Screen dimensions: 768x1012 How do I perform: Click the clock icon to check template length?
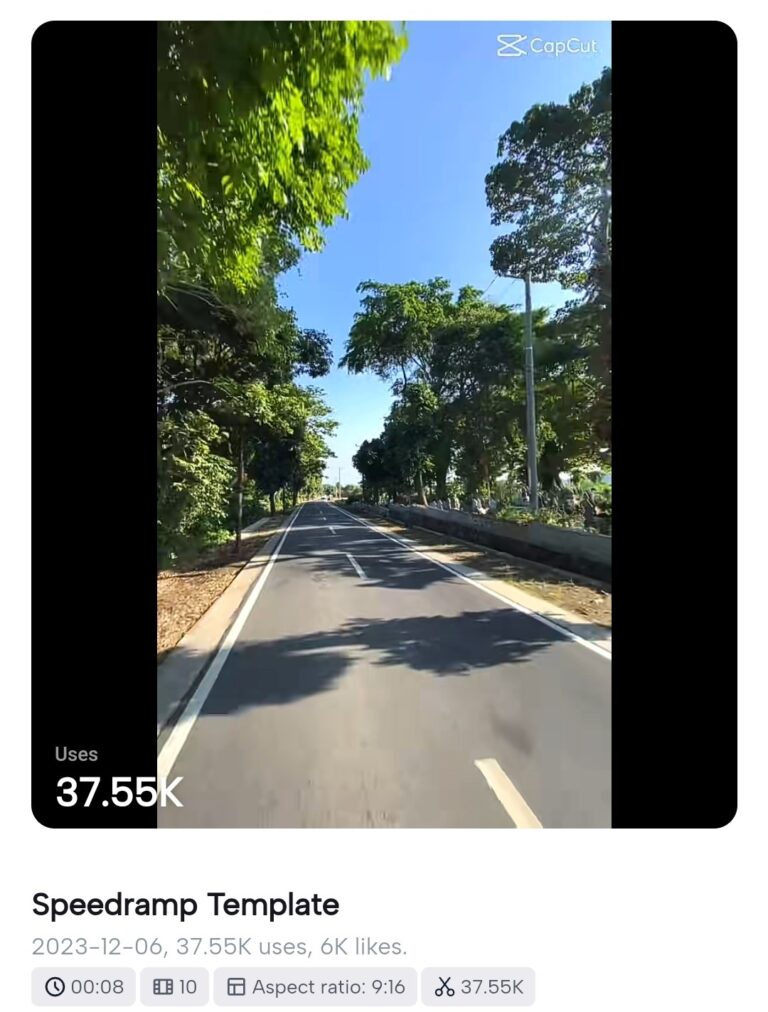pyautogui.click(x=55, y=986)
